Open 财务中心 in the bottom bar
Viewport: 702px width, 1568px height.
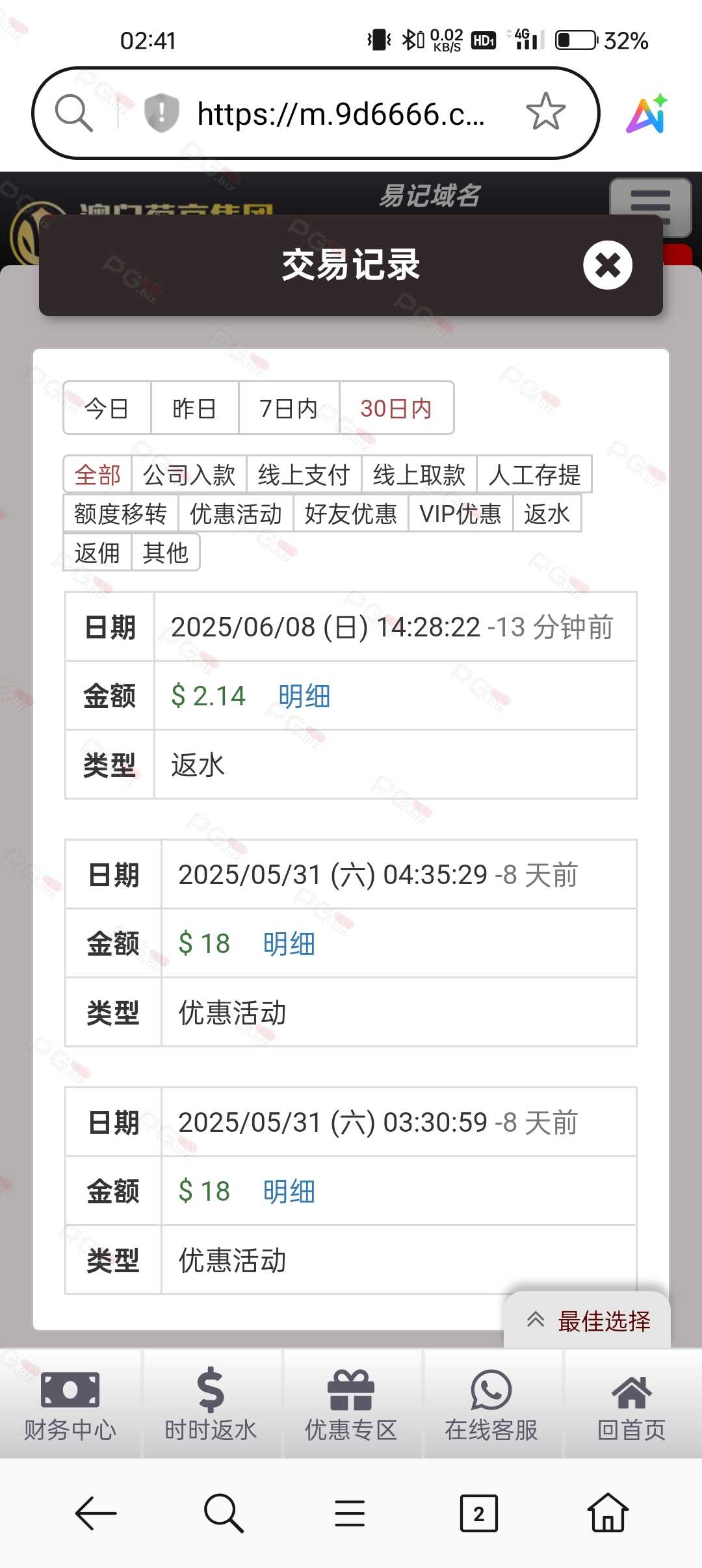pos(70,1404)
